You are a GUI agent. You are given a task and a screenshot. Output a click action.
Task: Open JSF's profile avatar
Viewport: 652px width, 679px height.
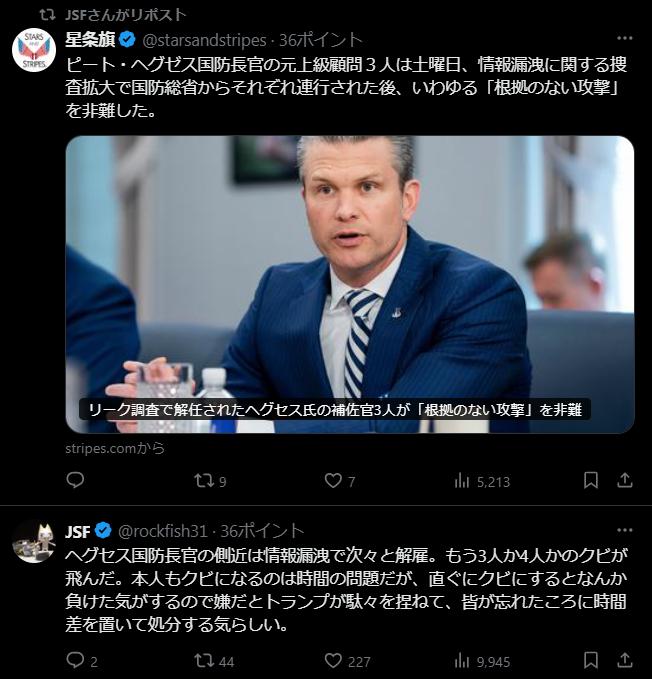33,541
